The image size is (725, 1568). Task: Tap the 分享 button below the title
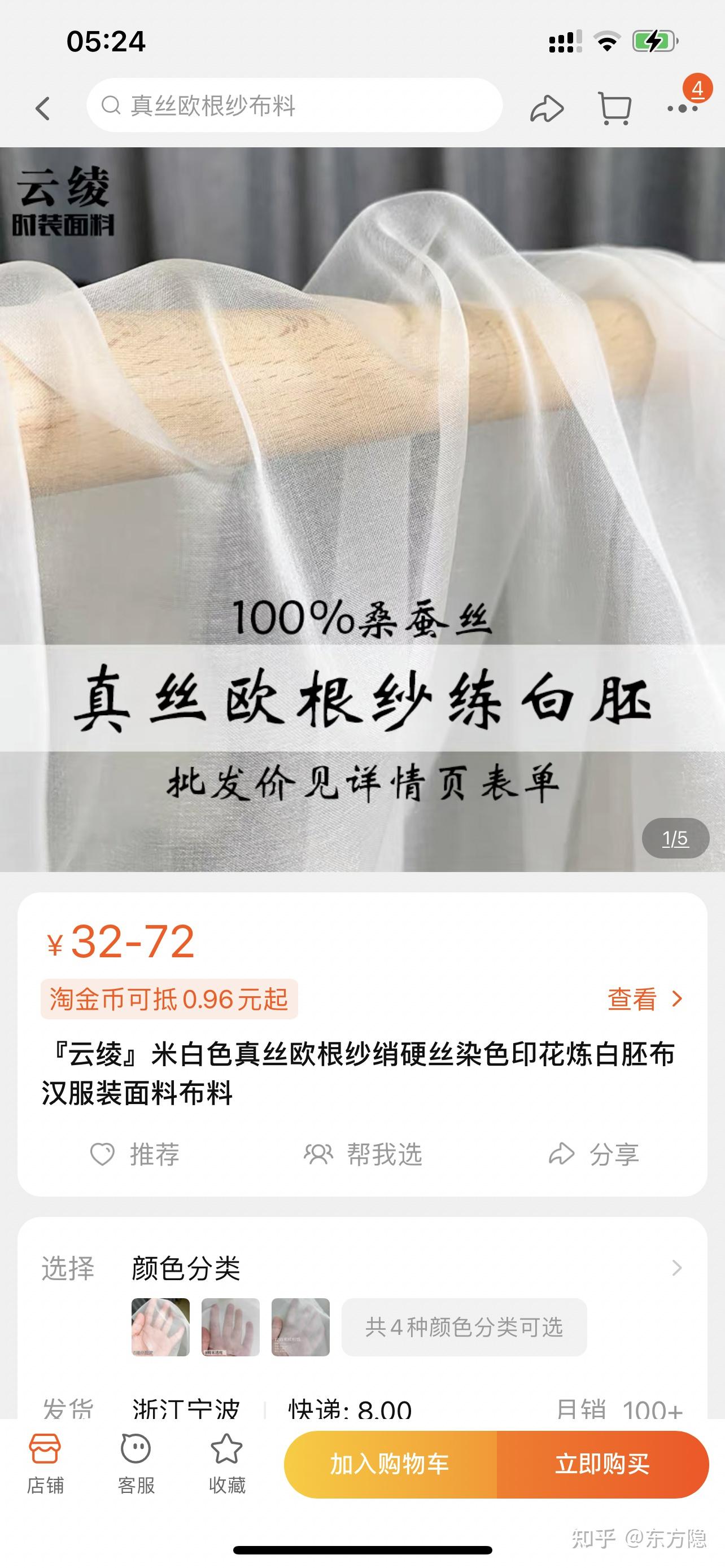point(594,1154)
